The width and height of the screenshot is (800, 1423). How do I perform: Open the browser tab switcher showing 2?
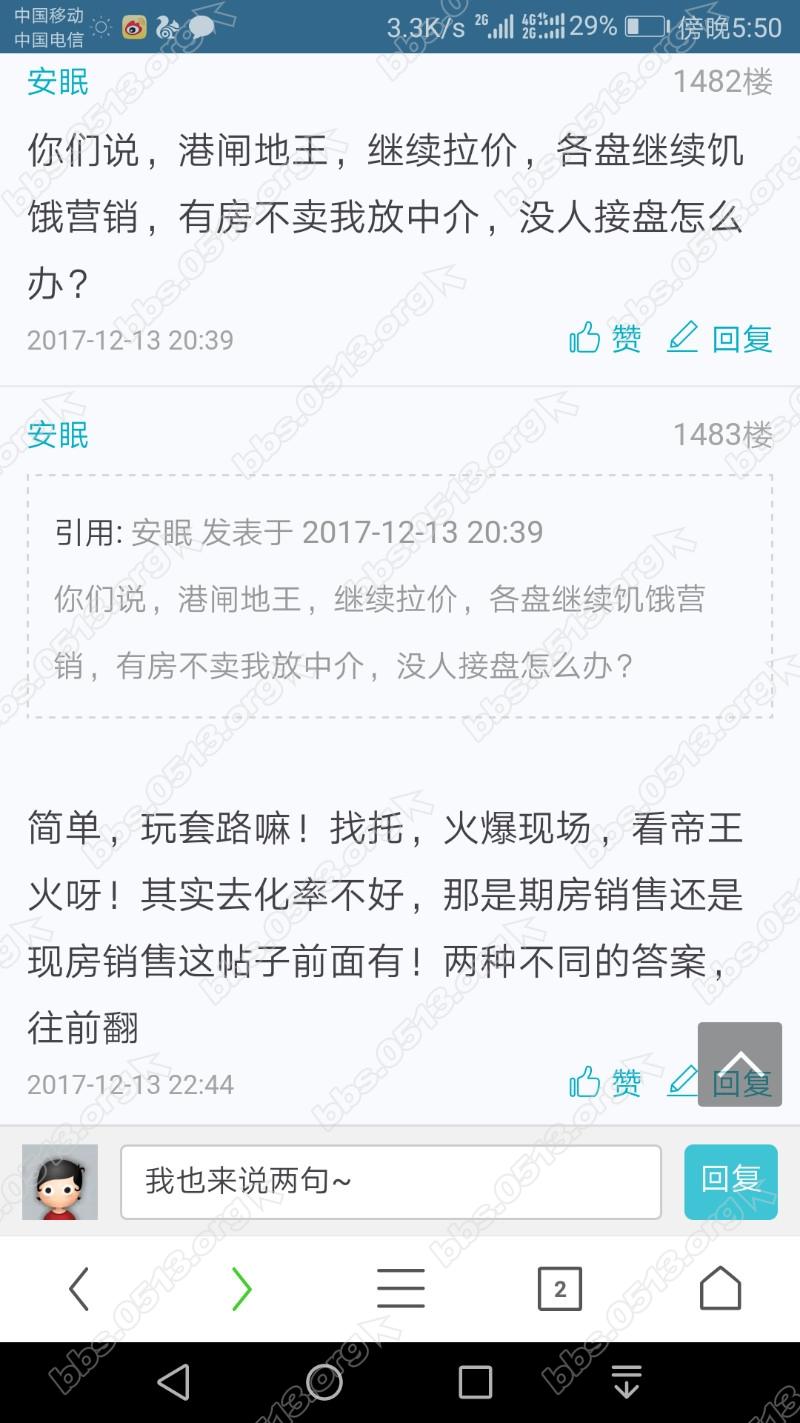[x=560, y=1288]
